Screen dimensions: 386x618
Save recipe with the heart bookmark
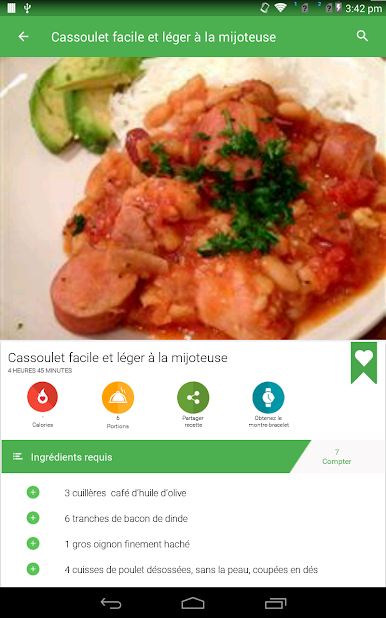(x=364, y=362)
